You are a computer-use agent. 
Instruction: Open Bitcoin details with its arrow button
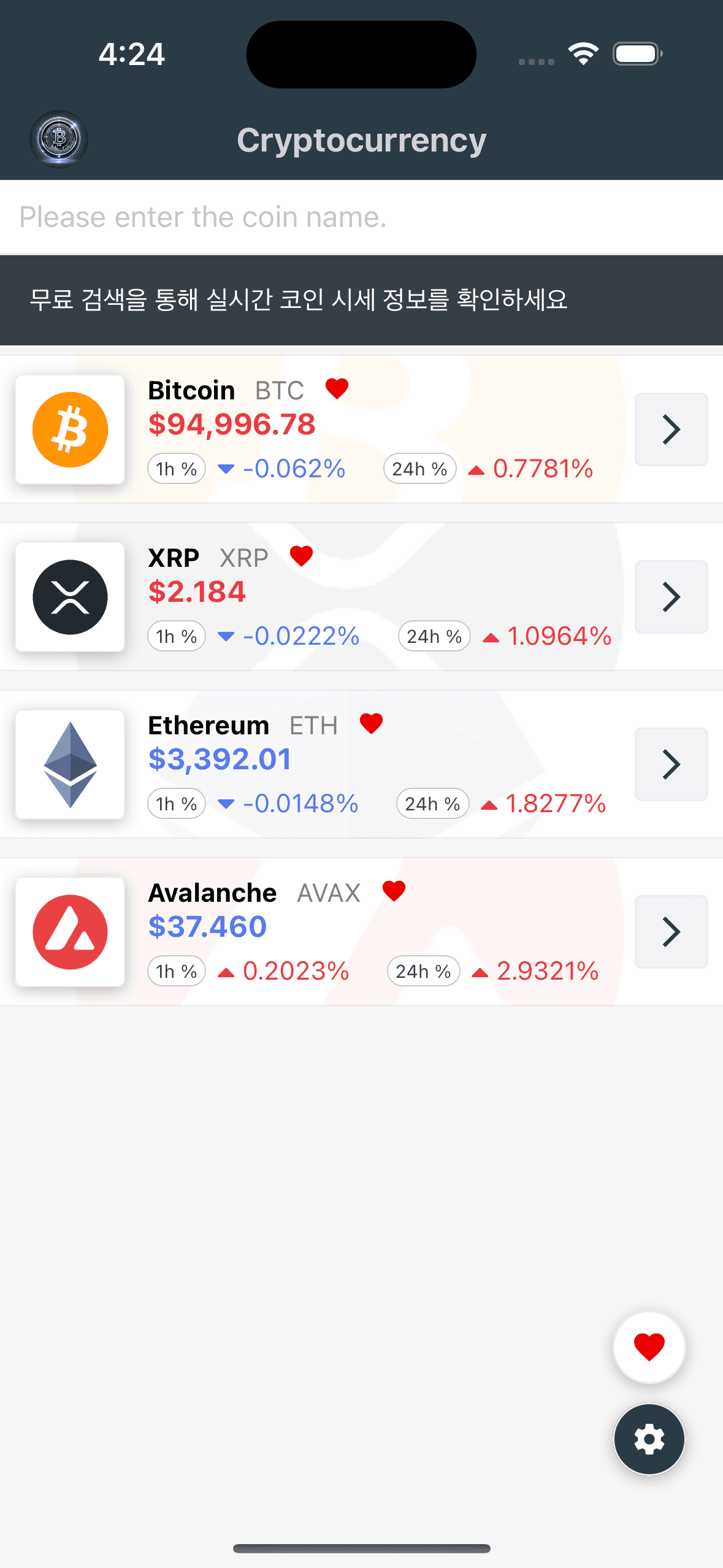coord(671,429)
